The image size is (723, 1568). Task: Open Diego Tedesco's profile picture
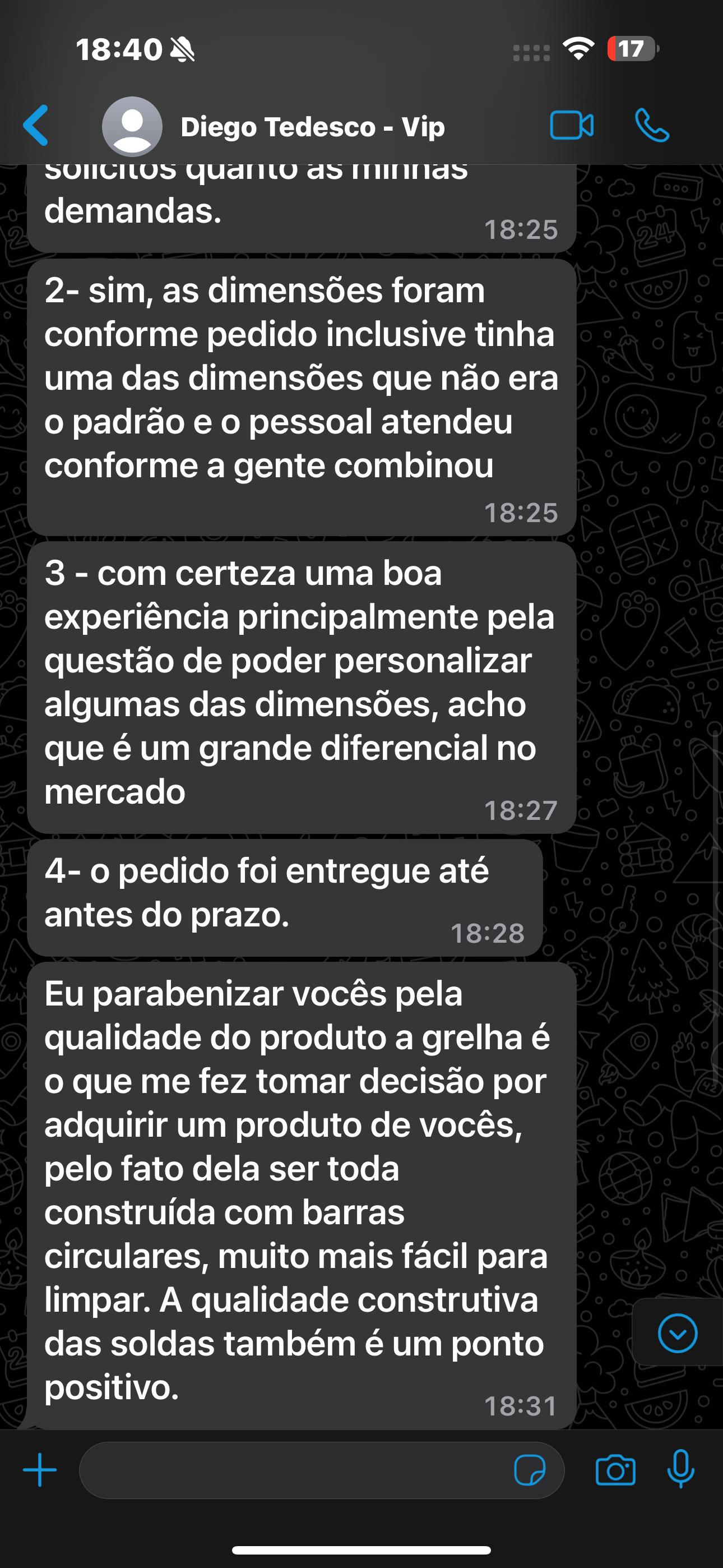point(132,127)
